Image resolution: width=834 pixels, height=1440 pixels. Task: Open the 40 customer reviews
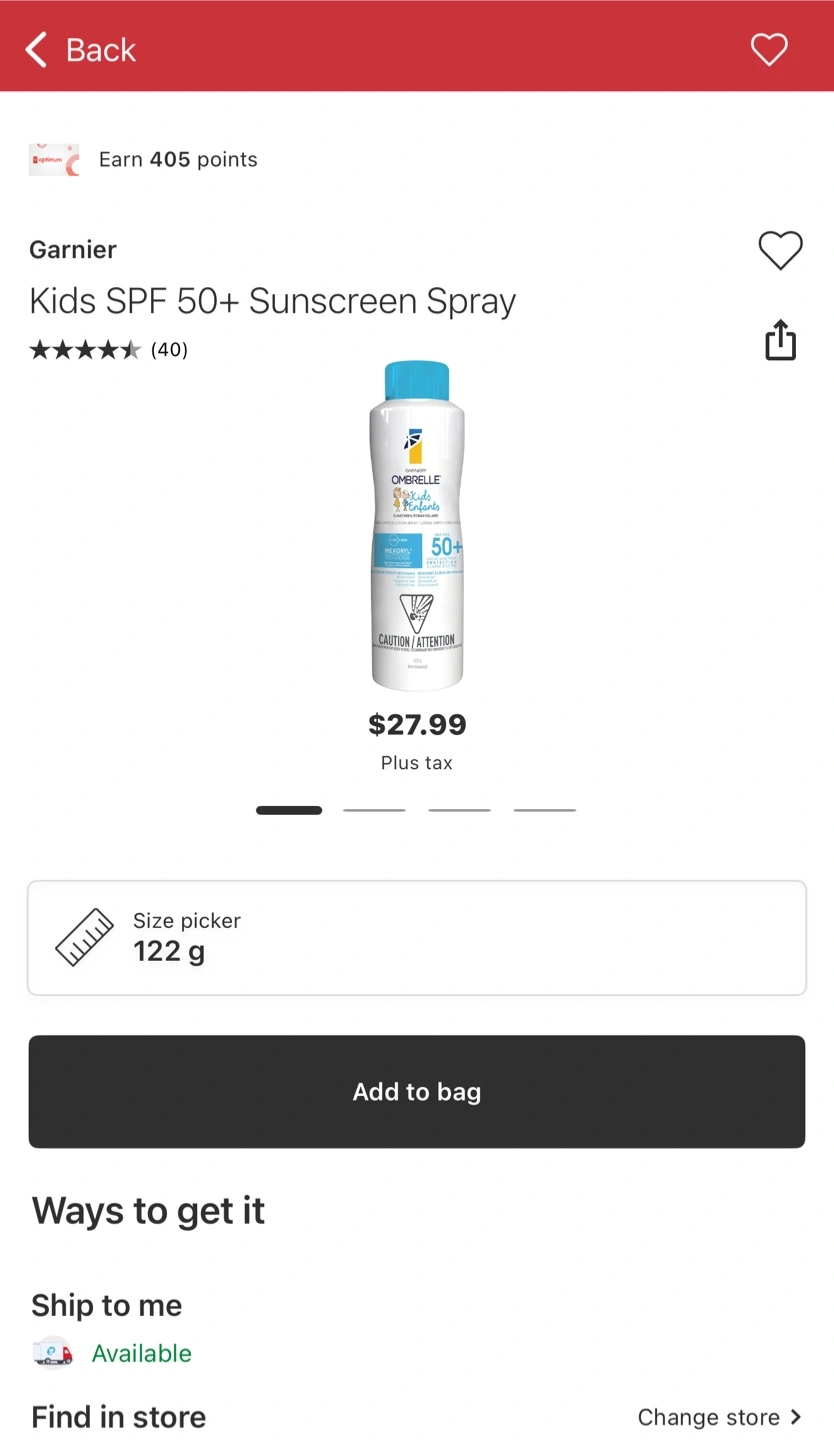click(109, 349)
